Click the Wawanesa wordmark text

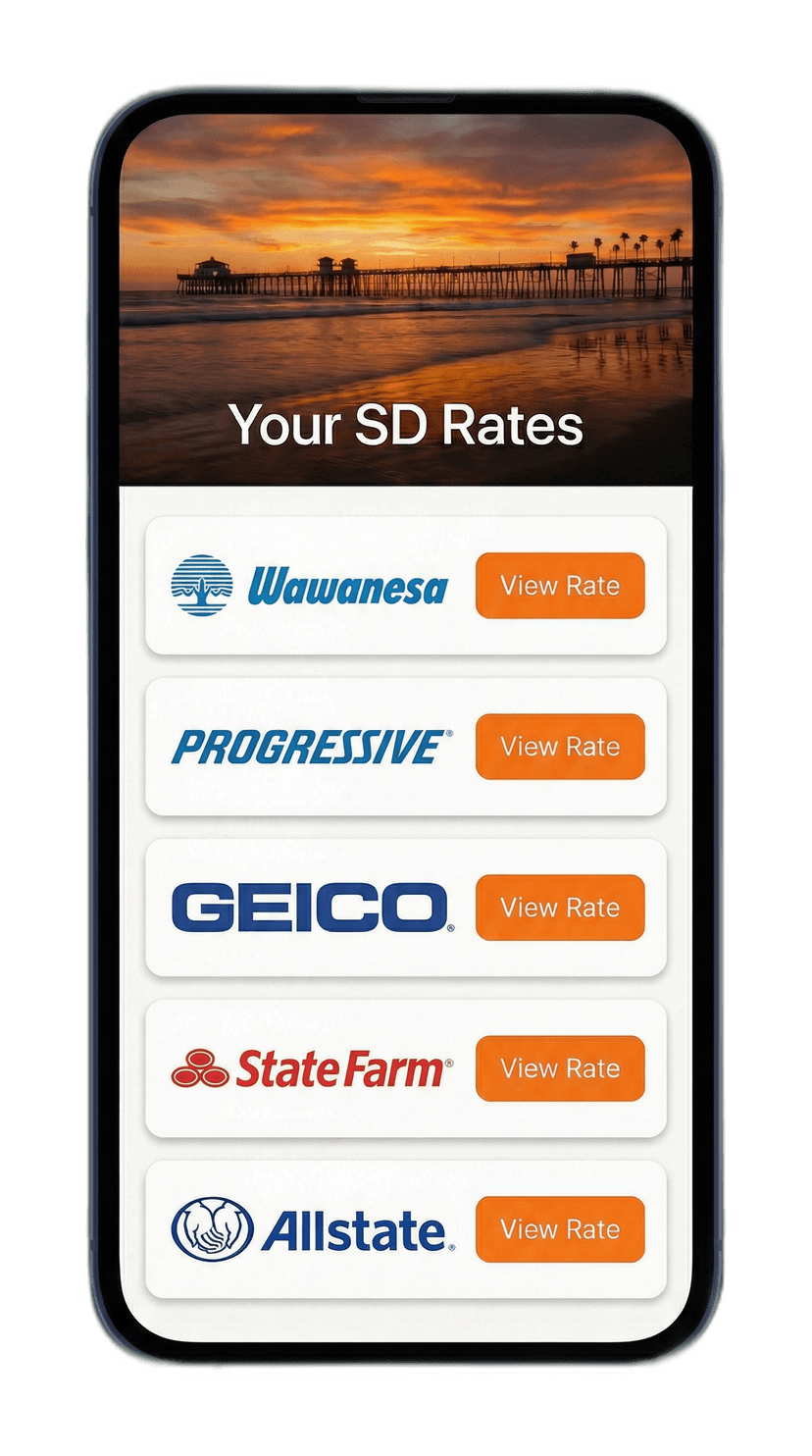click(x=348, y=586)
